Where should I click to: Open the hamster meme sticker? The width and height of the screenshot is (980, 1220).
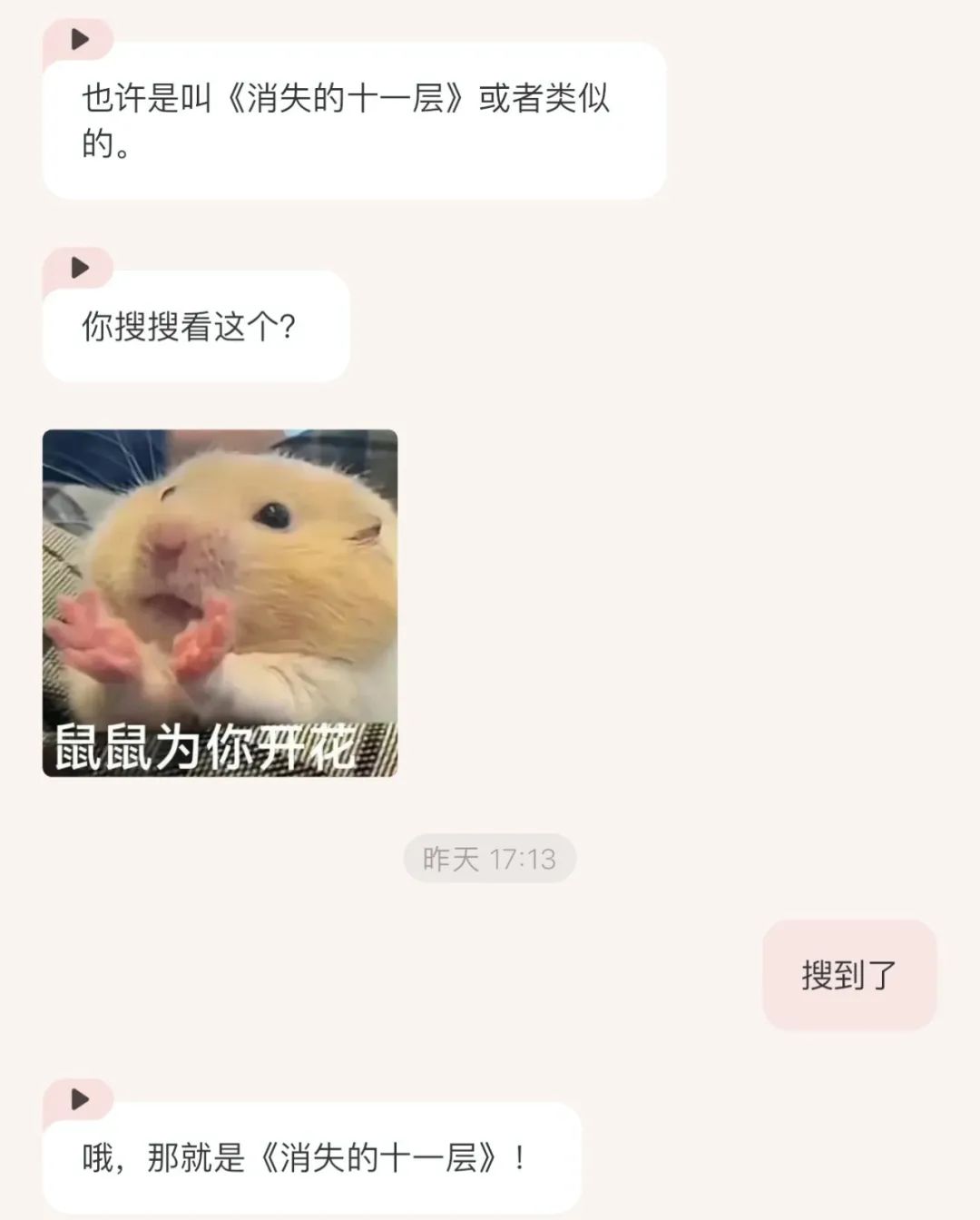(x=220, y=604)
